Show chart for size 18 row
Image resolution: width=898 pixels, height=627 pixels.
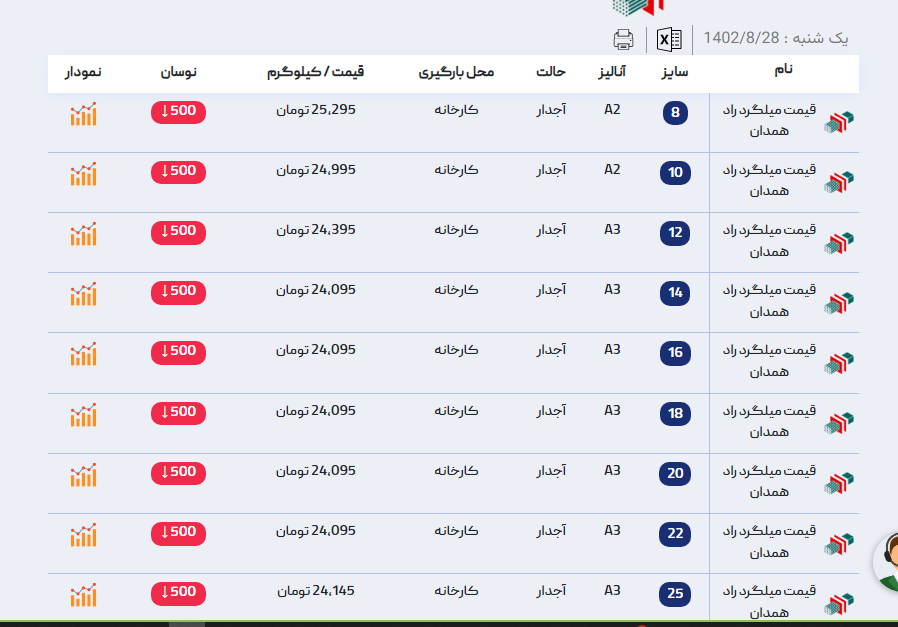click(x=83, y=415)
